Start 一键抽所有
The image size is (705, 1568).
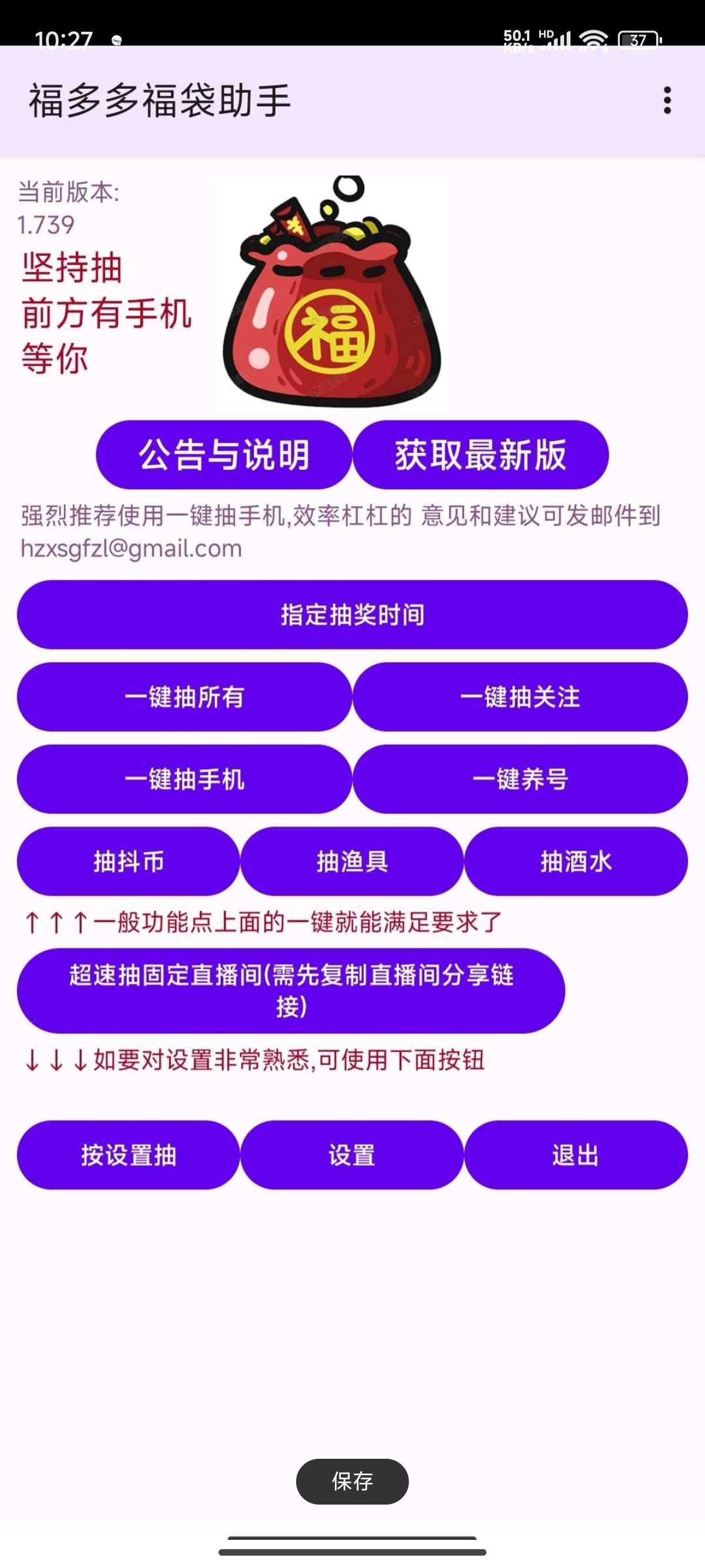click(184, 697)
